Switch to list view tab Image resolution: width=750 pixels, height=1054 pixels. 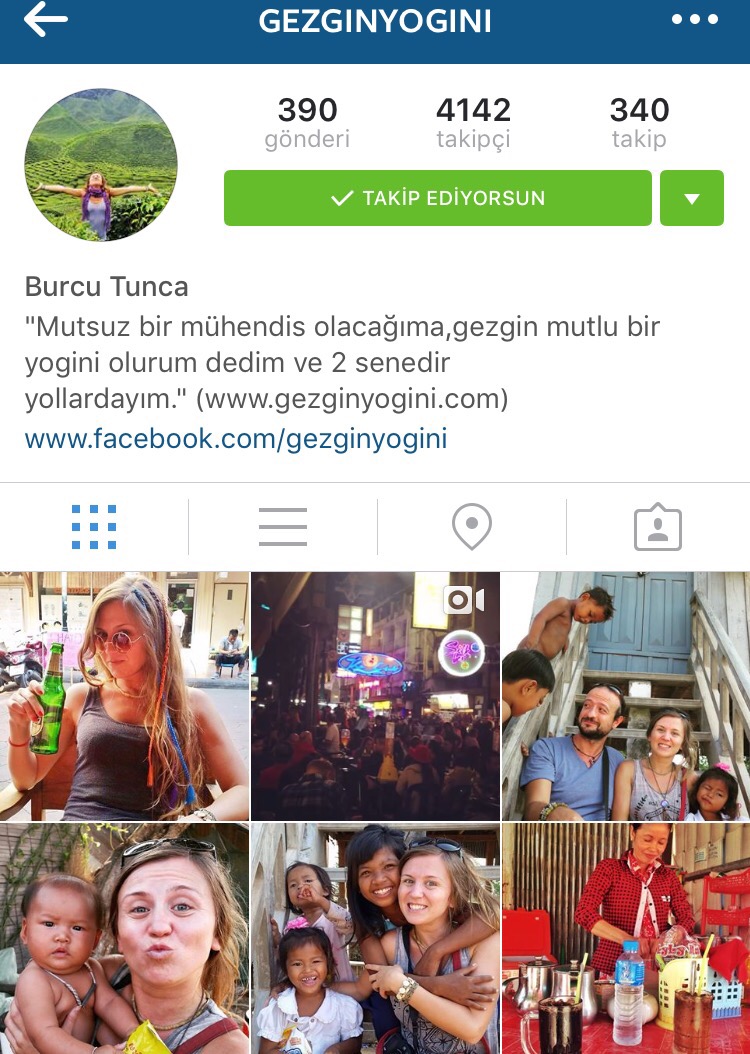[x=282, y=527]
